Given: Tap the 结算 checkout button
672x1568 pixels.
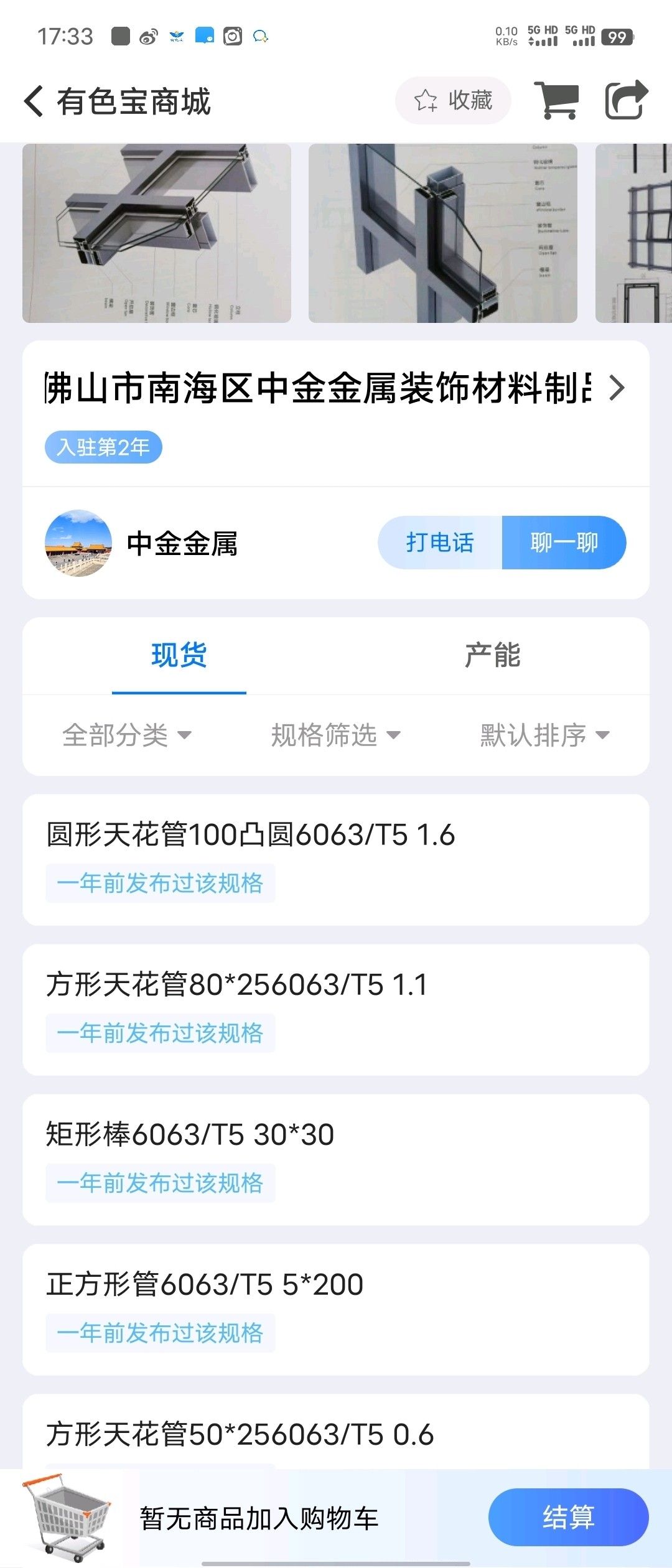Looking at the screenshot, I should pos(568,1517).
